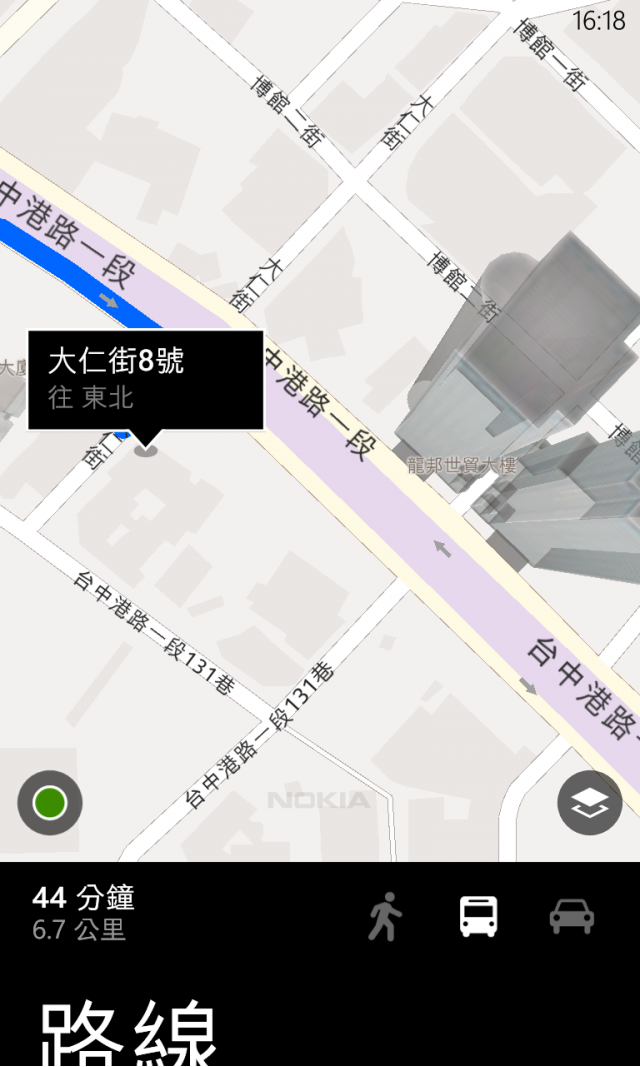
Task: Open the 44 分鐘 6.7 公里 route summary
Action: point(84,913)
